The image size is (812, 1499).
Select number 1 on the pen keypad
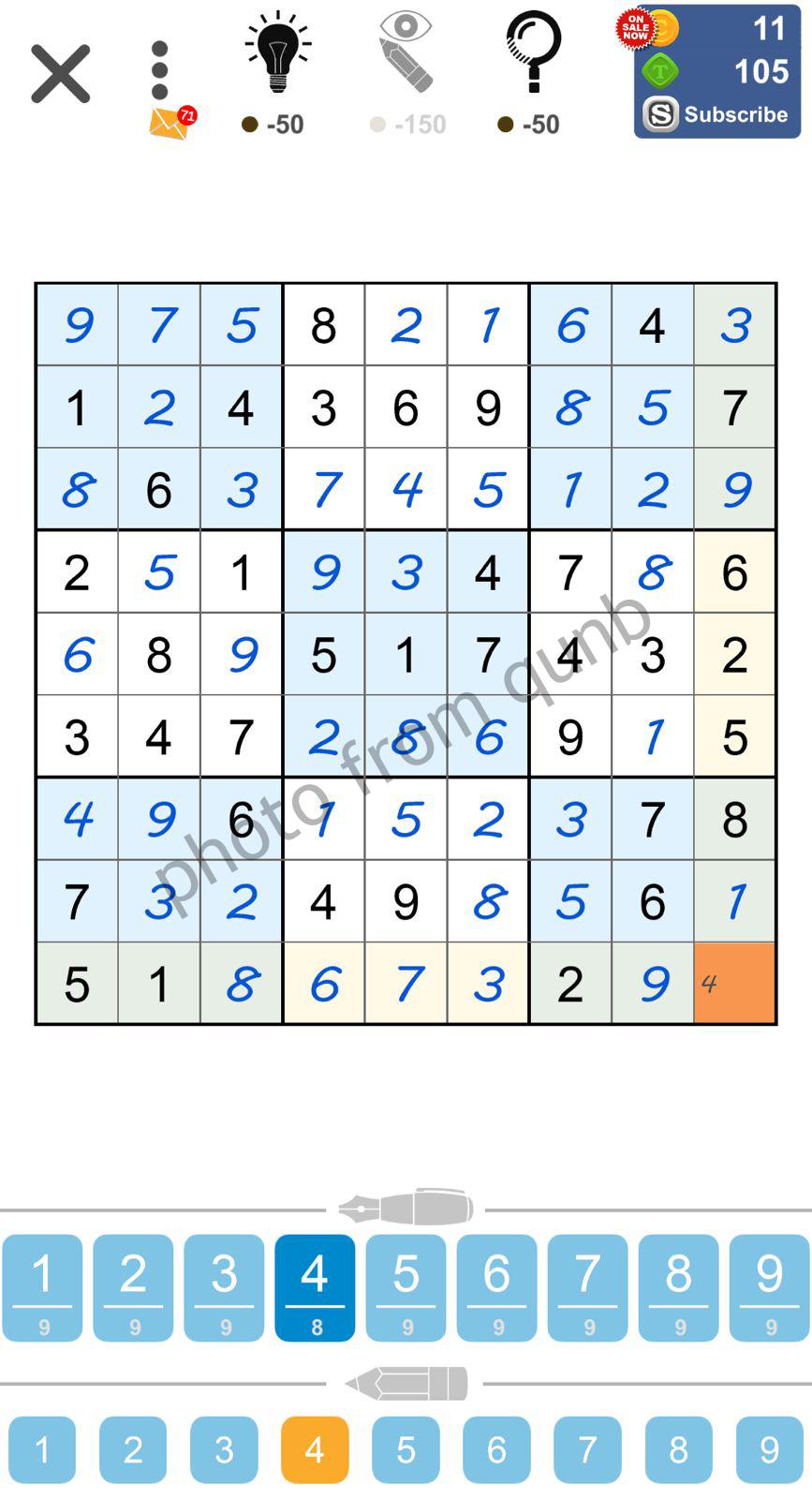[x=42, y=1286]
